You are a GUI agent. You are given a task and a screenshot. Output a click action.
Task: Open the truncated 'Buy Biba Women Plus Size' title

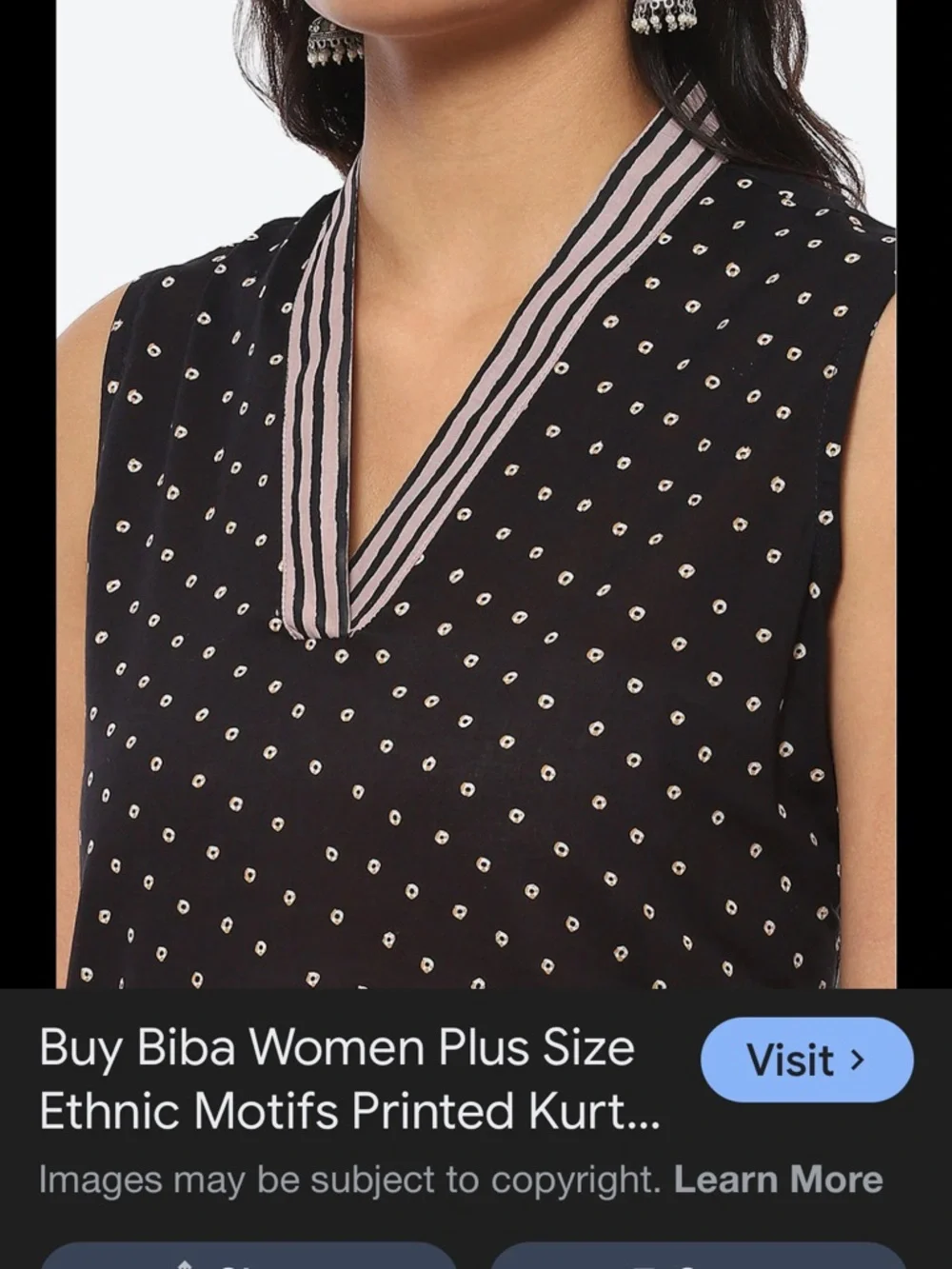pos(338,1047)
